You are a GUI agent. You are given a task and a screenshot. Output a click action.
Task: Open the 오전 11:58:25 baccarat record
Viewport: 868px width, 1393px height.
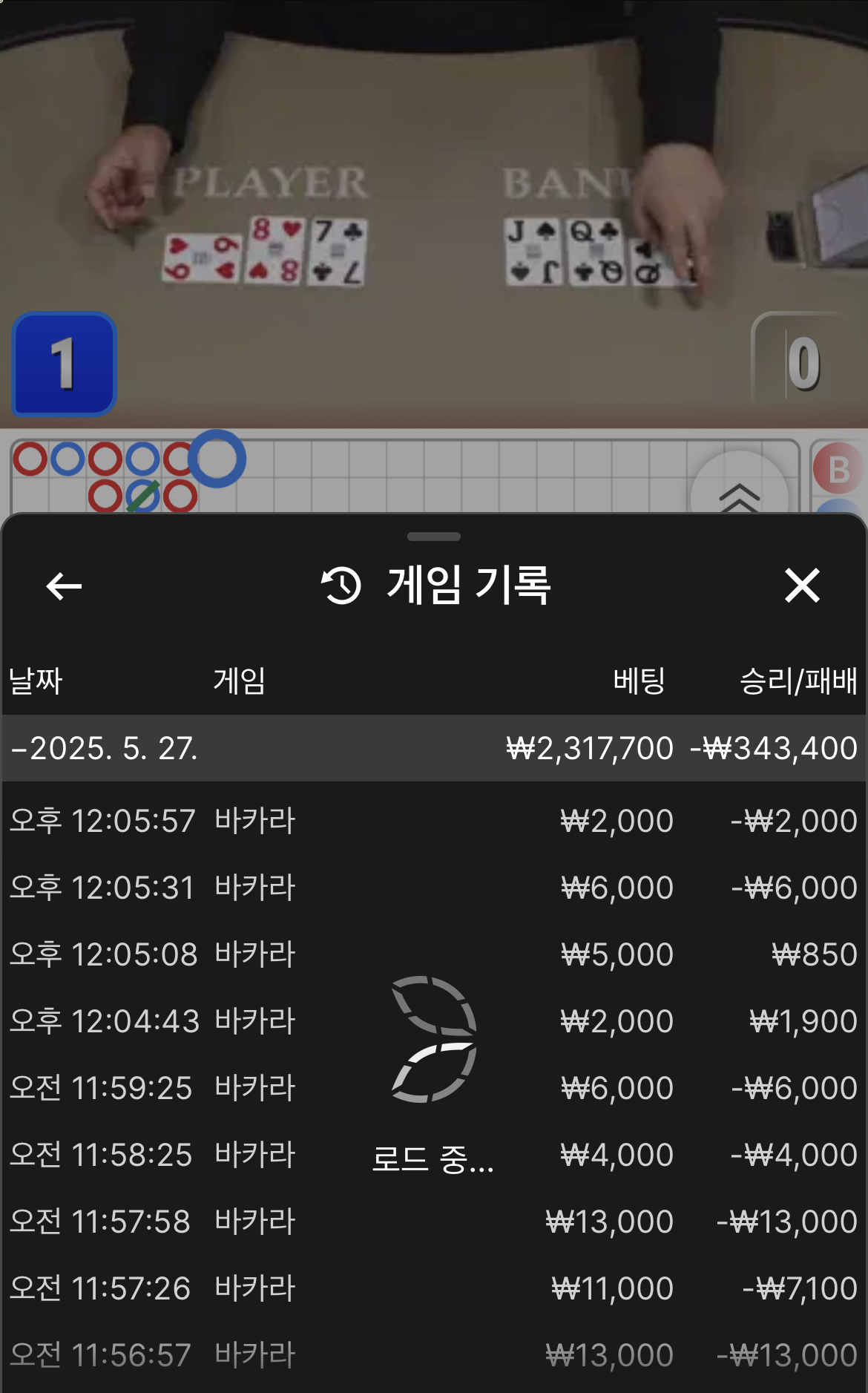(433, 1155)
